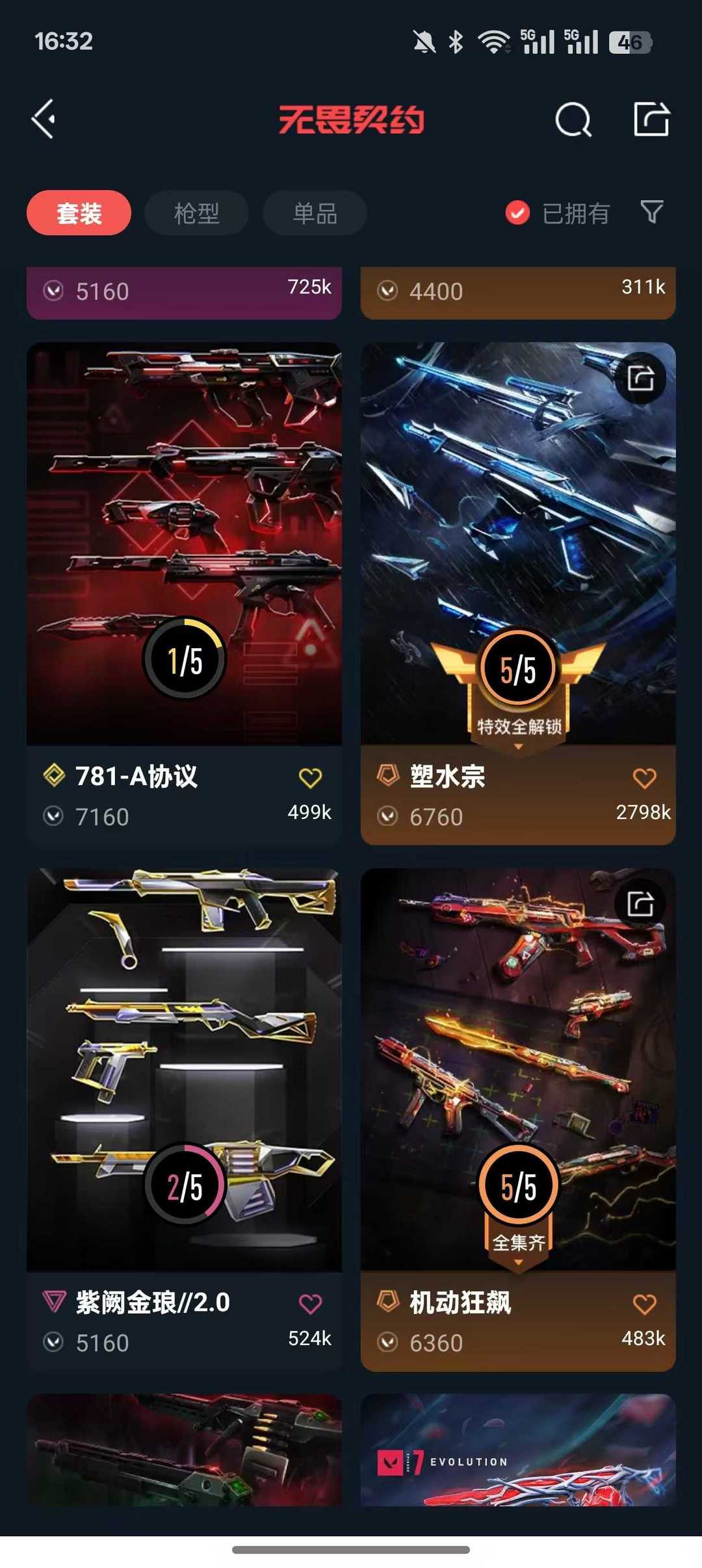Favorite 机动狂飙 with the heart icon
This screenshot has width=702, height=1568.
pos(644,1304)
